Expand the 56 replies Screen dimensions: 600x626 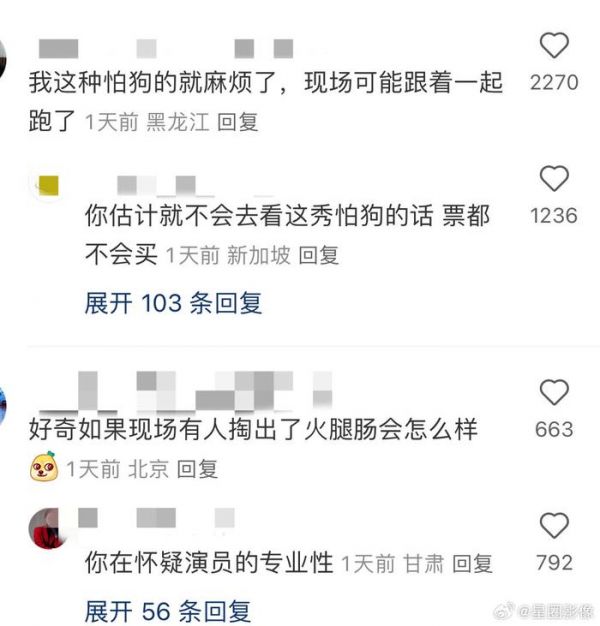pos(167,610)
